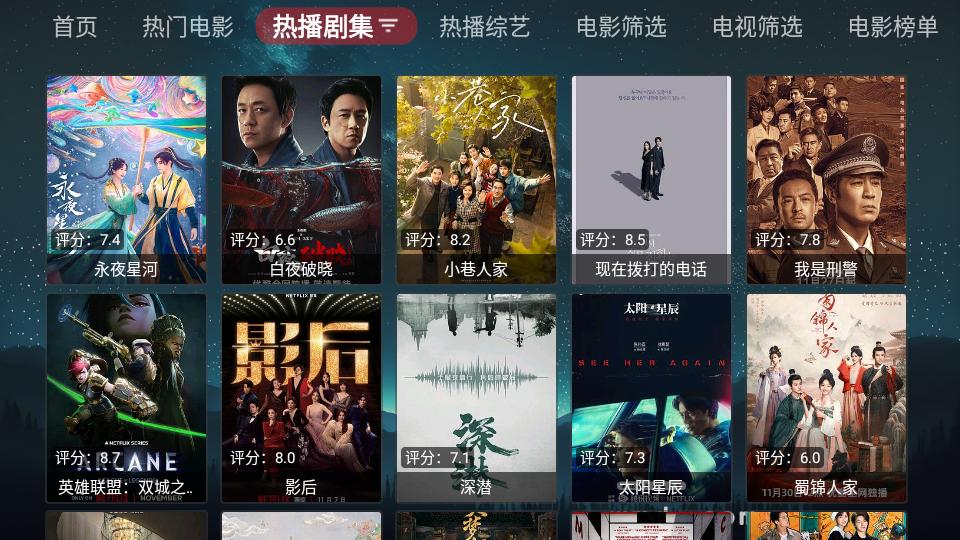Open the series 影后
Viewport: 960px width, 540px height.
click(x=301, y=397)
